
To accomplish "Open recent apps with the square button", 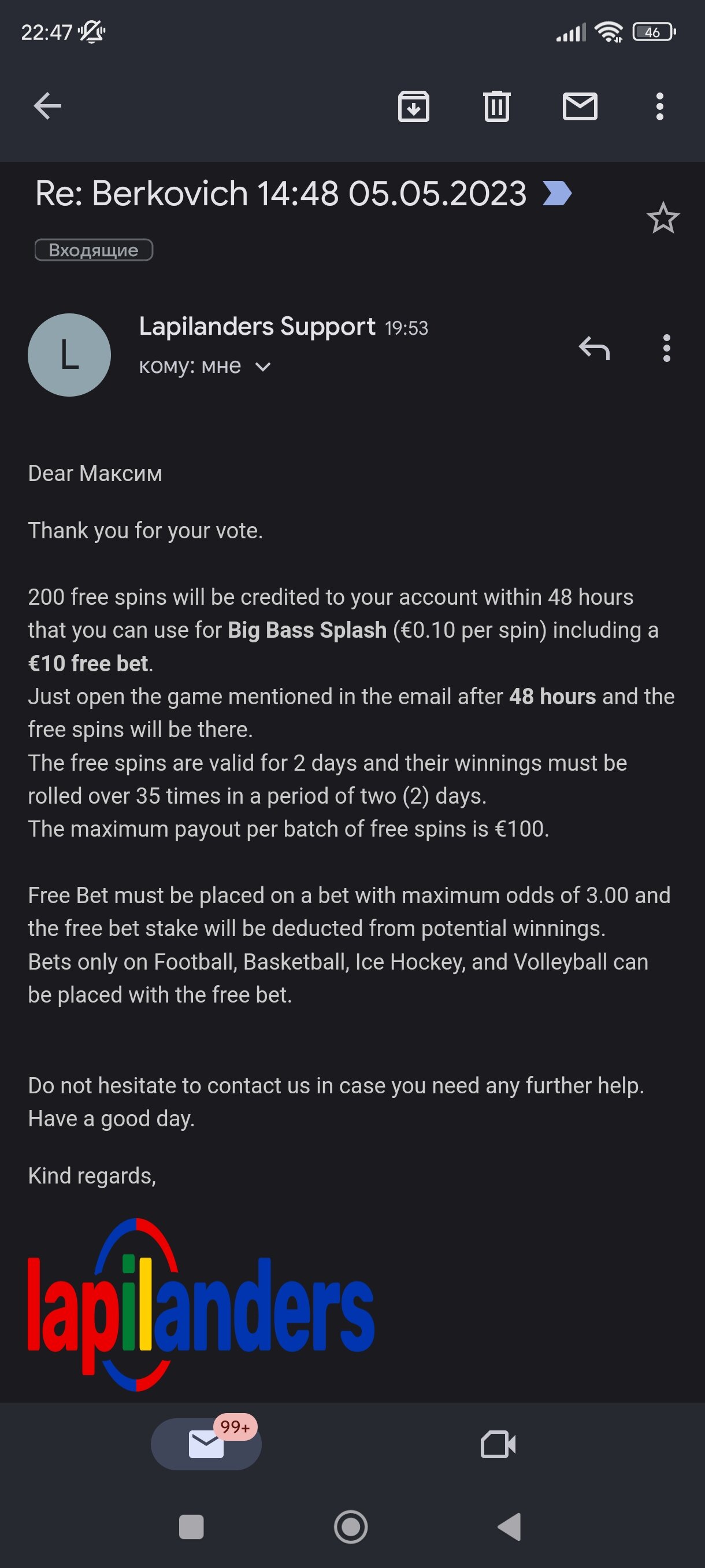I will pyautogui.click(x=191, y=1526).
